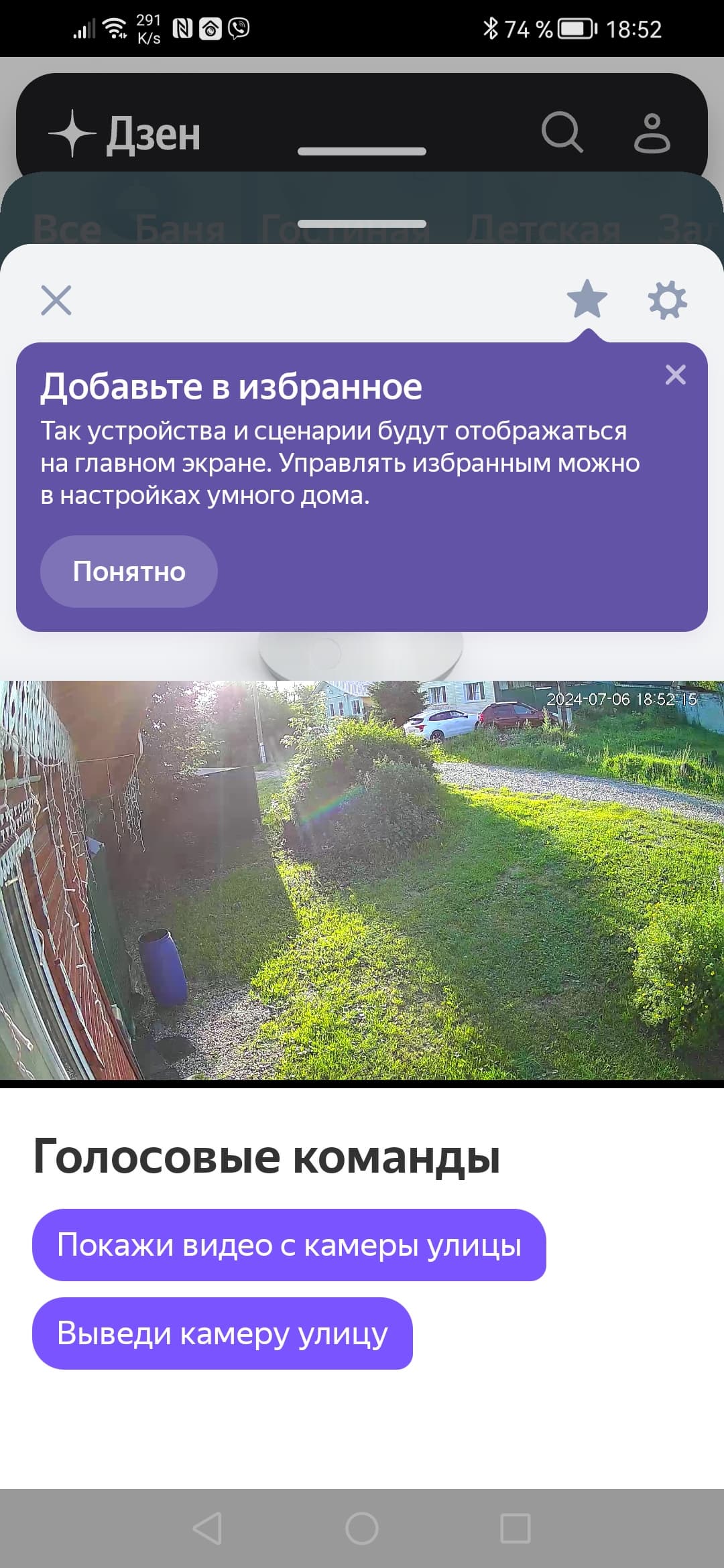This screenshot has height=1568, width=724.
Task: Tap the Понятно button
Action: pos(129,572)
